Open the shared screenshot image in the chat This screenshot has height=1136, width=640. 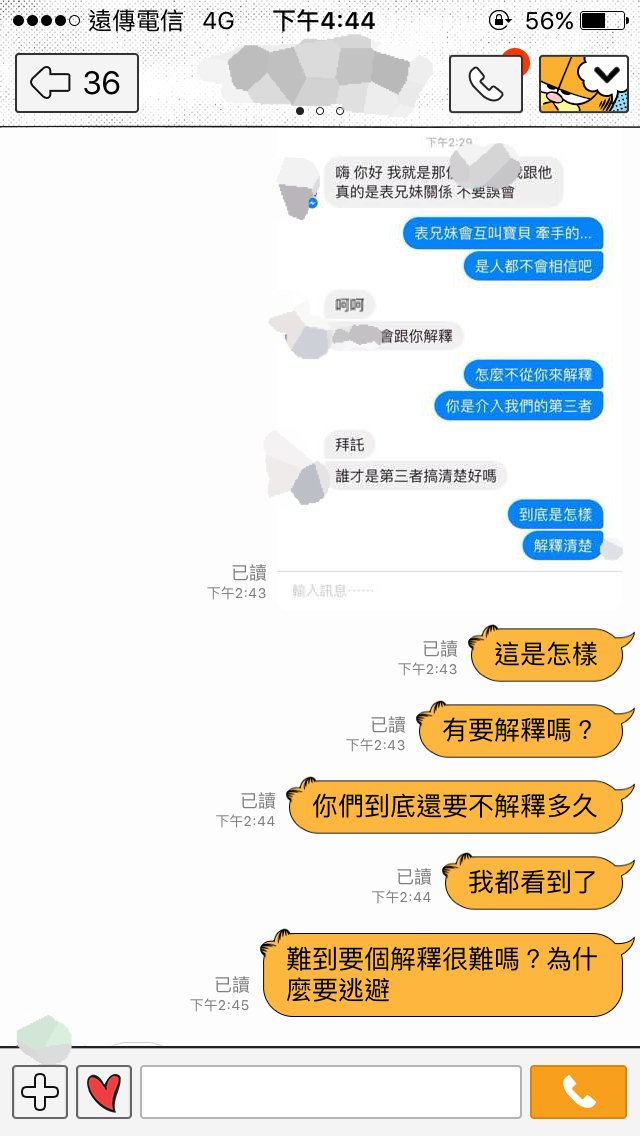pyautogui.click(x=440, y=370)
